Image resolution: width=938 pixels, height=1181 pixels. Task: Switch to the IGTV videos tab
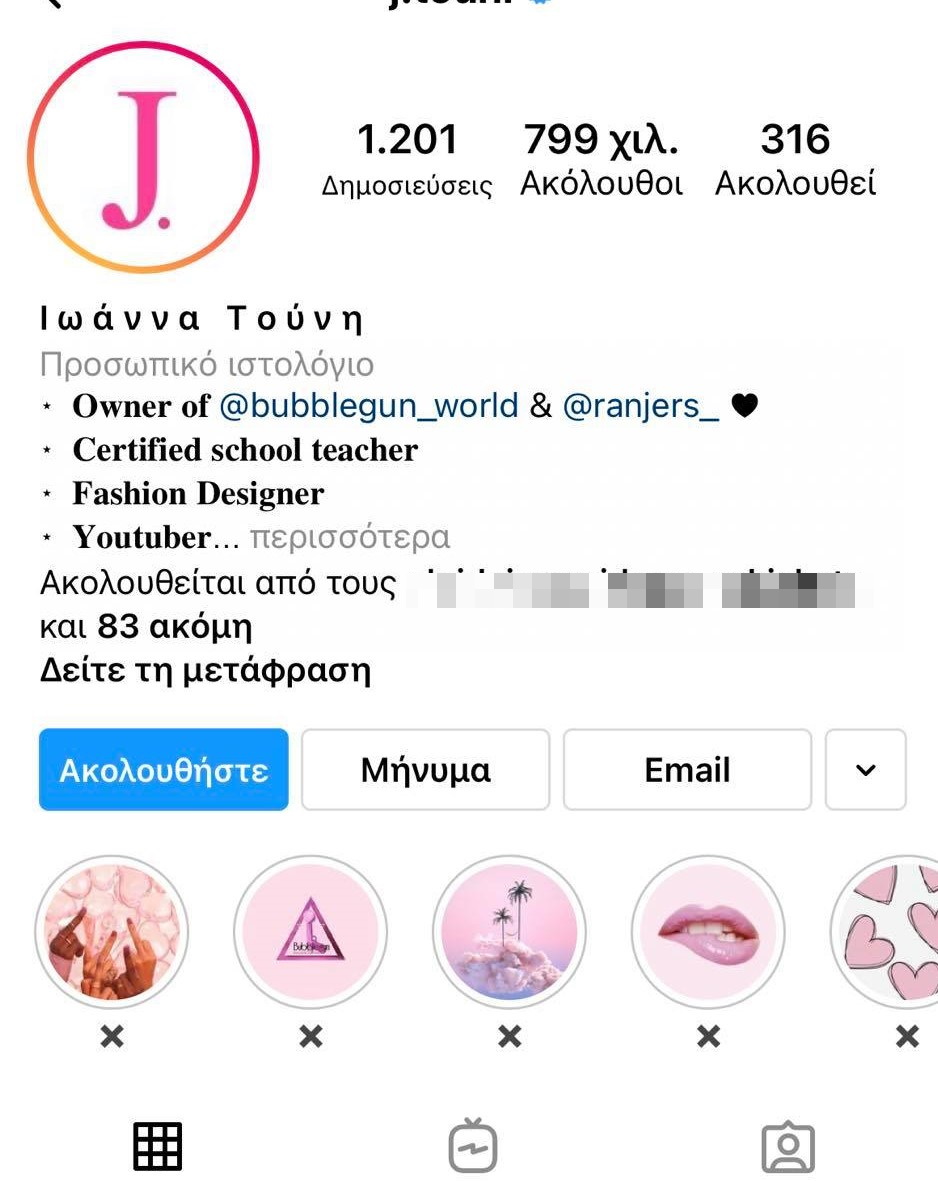[472, 1146]
